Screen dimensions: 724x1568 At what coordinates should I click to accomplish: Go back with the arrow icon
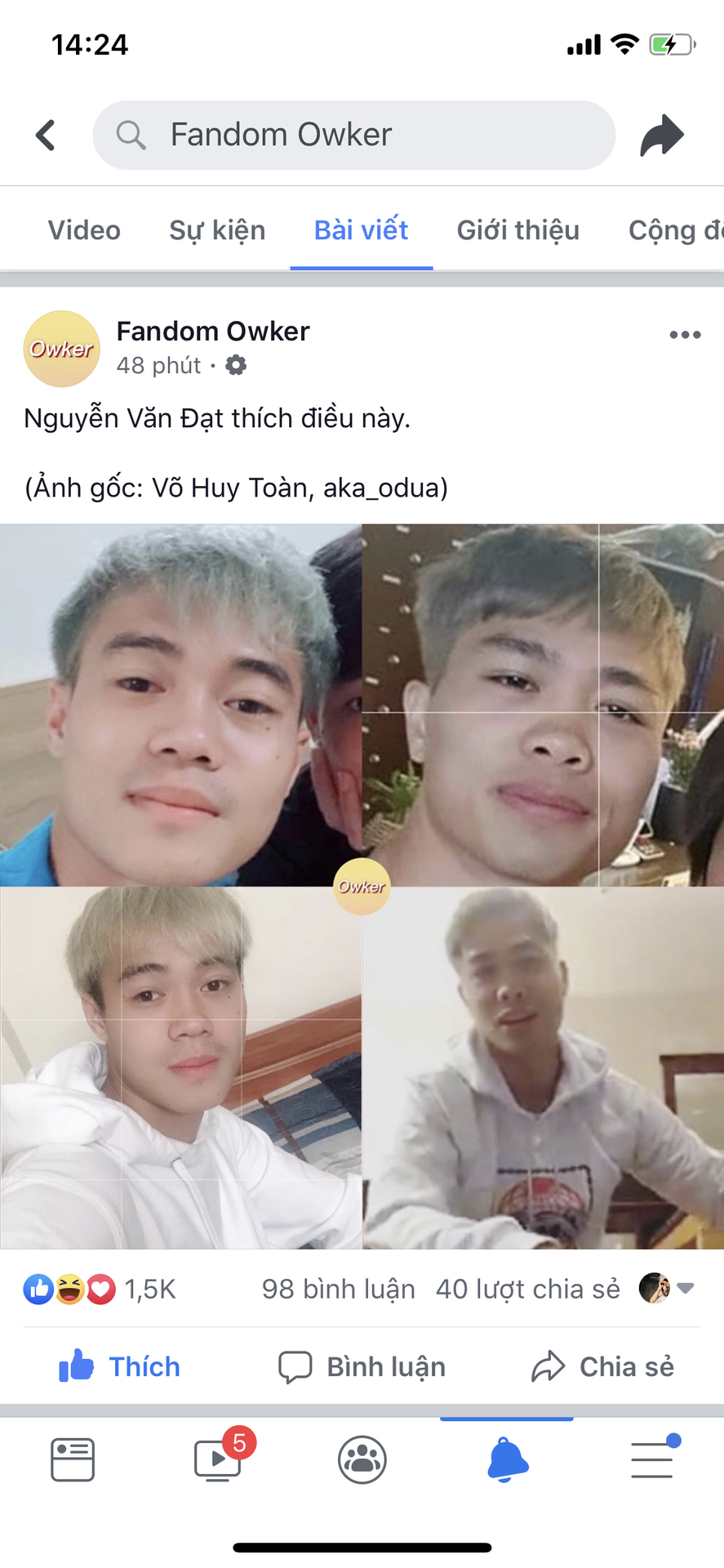[46, 135]
